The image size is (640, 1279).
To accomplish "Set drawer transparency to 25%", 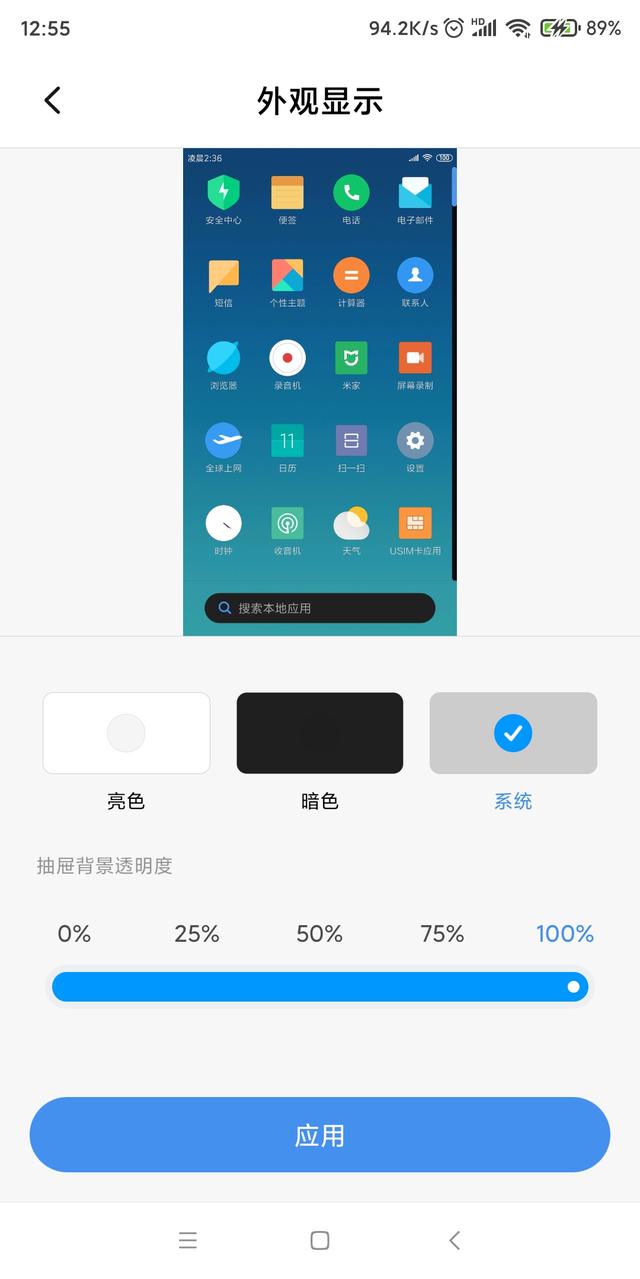I will (197, 934).
